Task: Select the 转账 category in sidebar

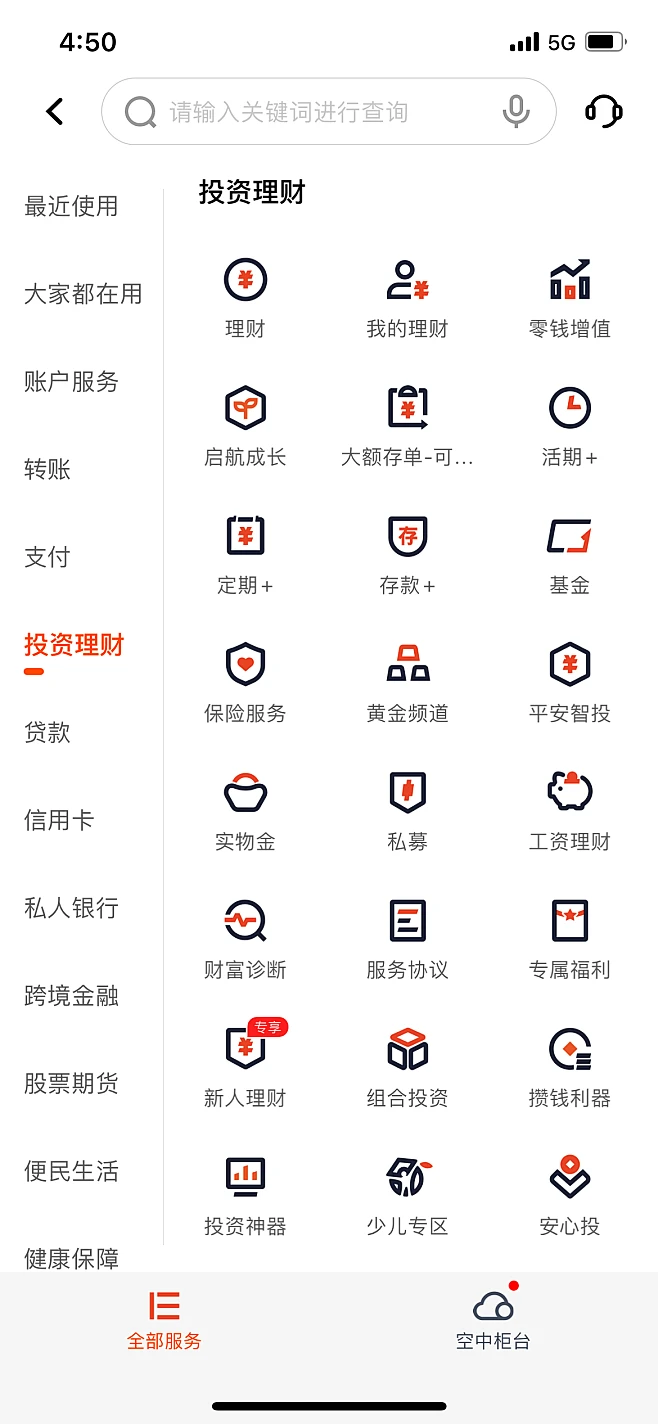Action: pos(47,469)
